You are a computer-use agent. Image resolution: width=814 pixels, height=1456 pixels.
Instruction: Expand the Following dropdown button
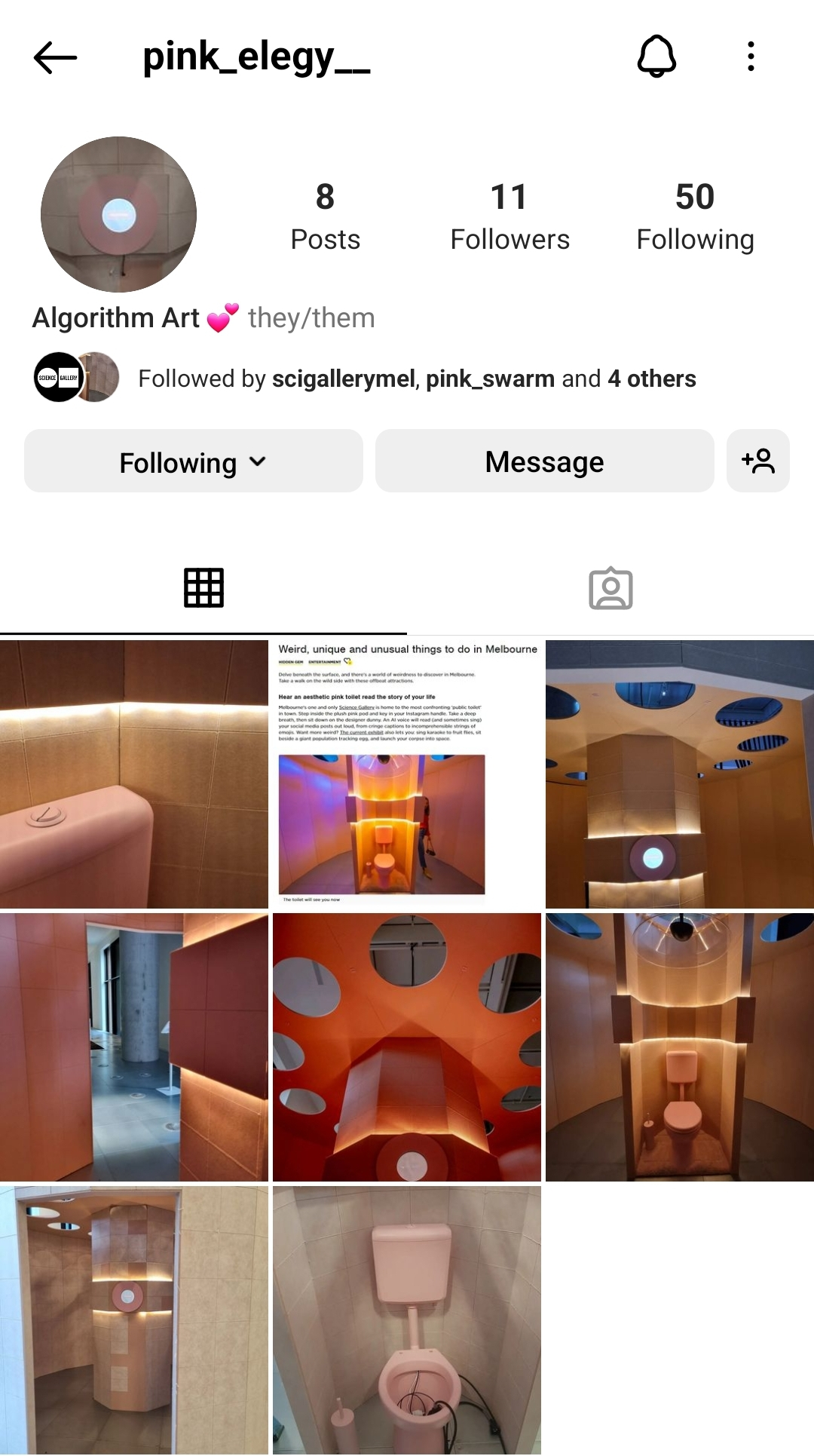193,461
